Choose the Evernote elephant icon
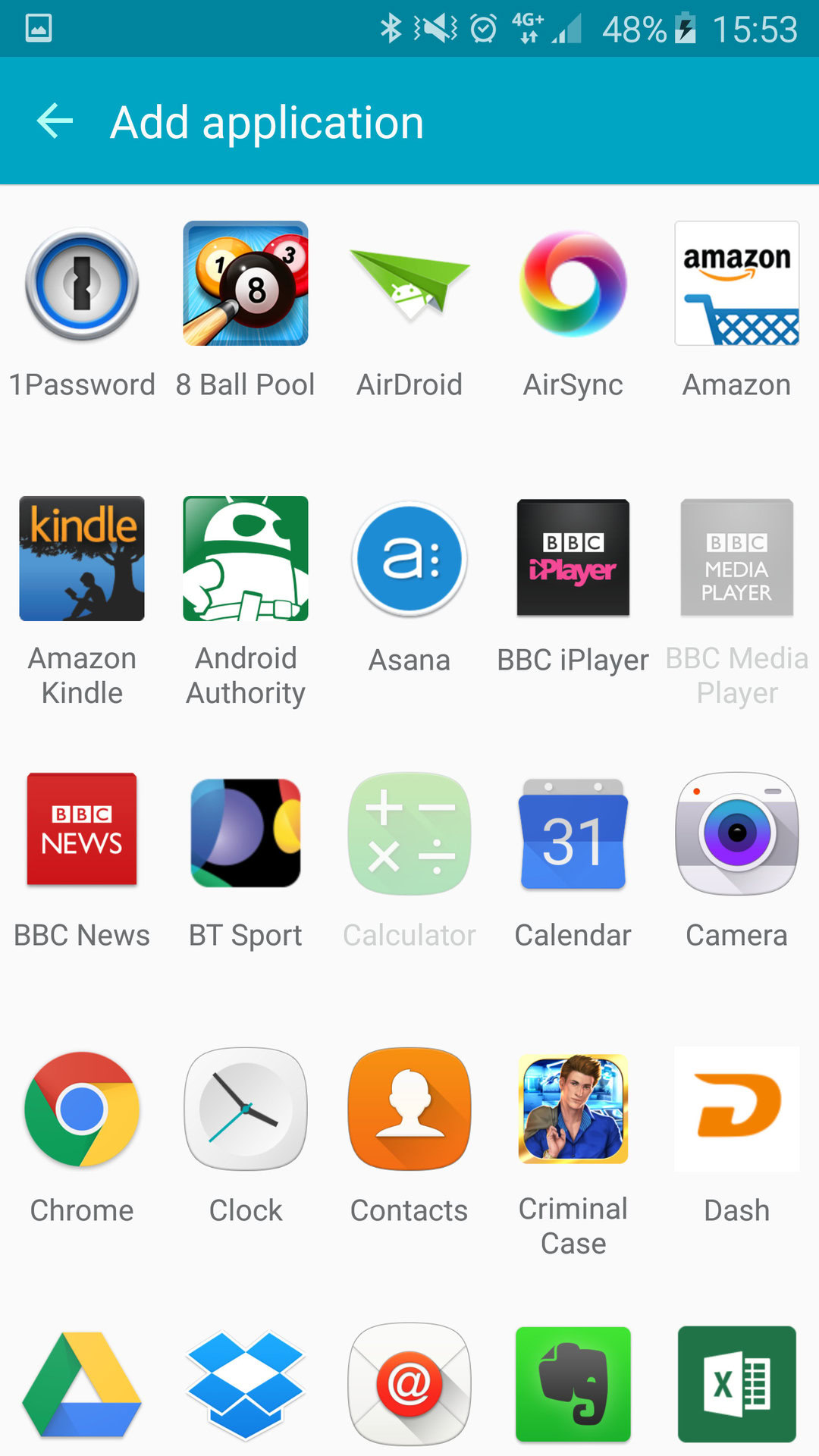819x1456 pixels. click(x=573, y=1384)
